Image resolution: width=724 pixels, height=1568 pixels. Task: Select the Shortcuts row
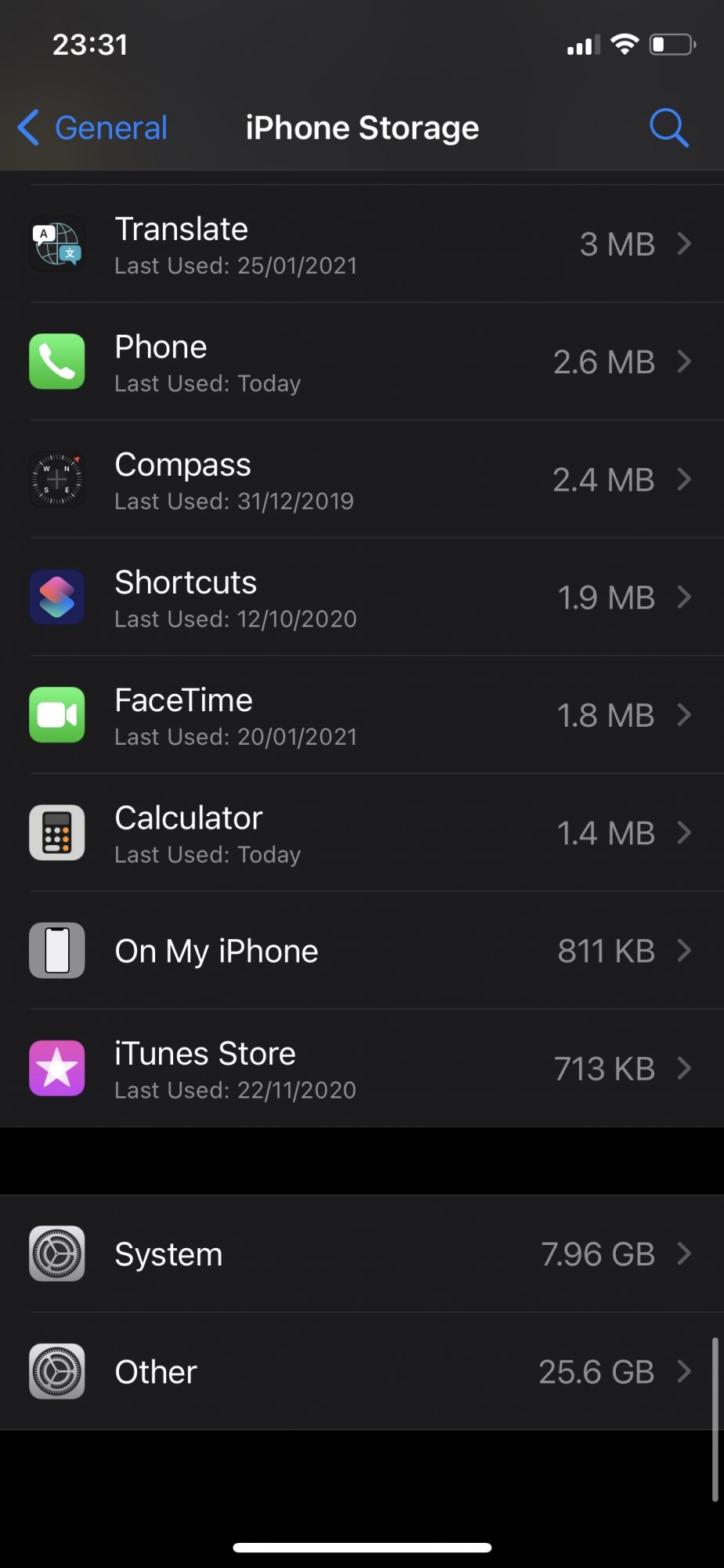[x=360, y=597]
